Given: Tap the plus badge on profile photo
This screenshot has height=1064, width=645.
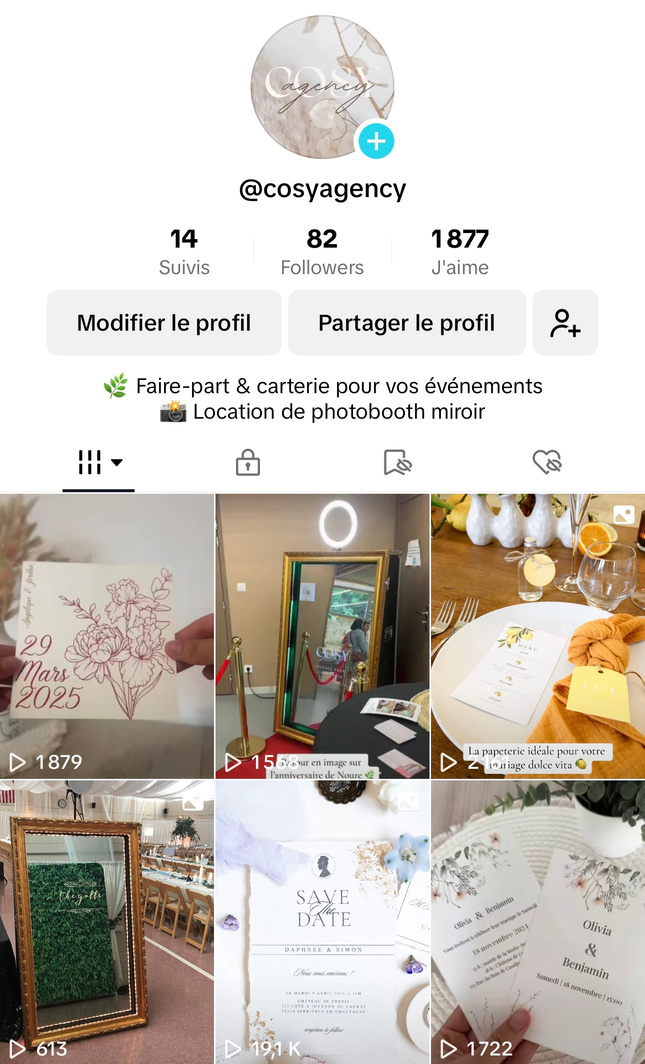Looking at the screenshot, I should pyautogui.click(x=376, y=142).
